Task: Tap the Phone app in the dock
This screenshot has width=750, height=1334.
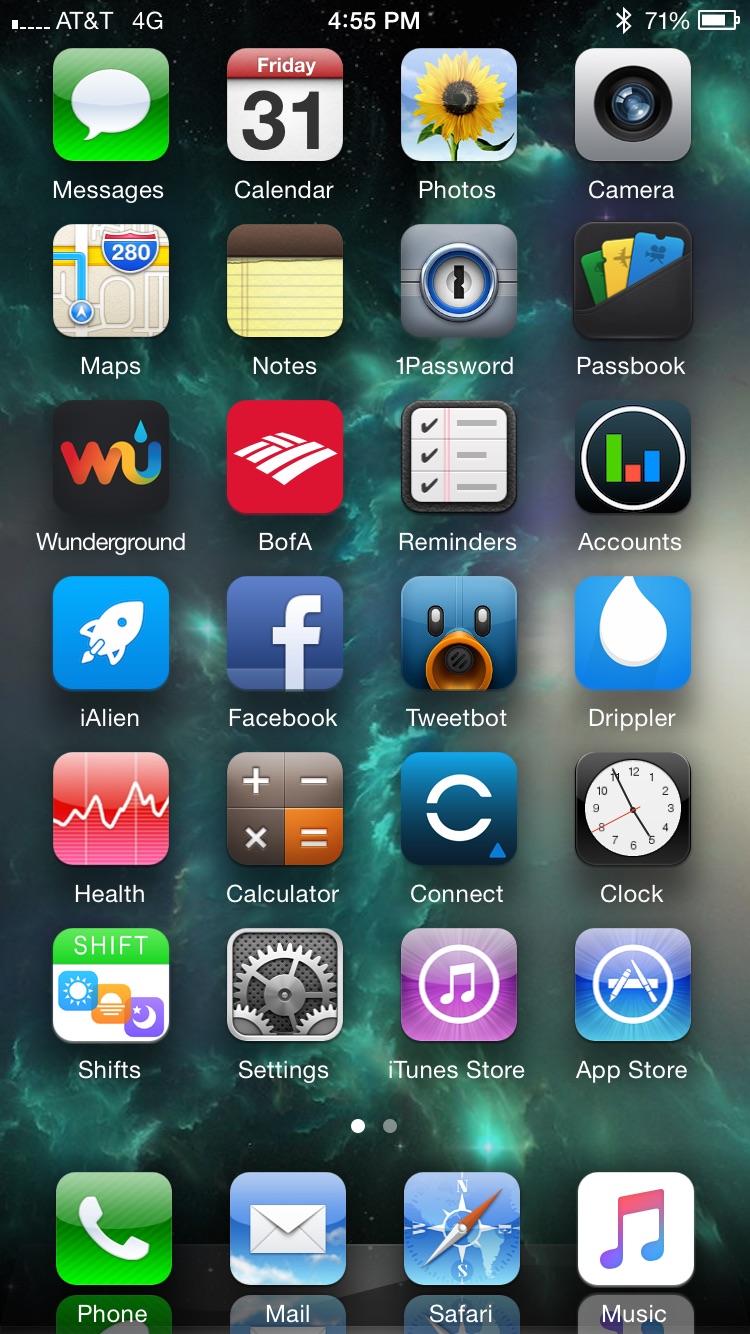Action: [x=113, y=1229]
